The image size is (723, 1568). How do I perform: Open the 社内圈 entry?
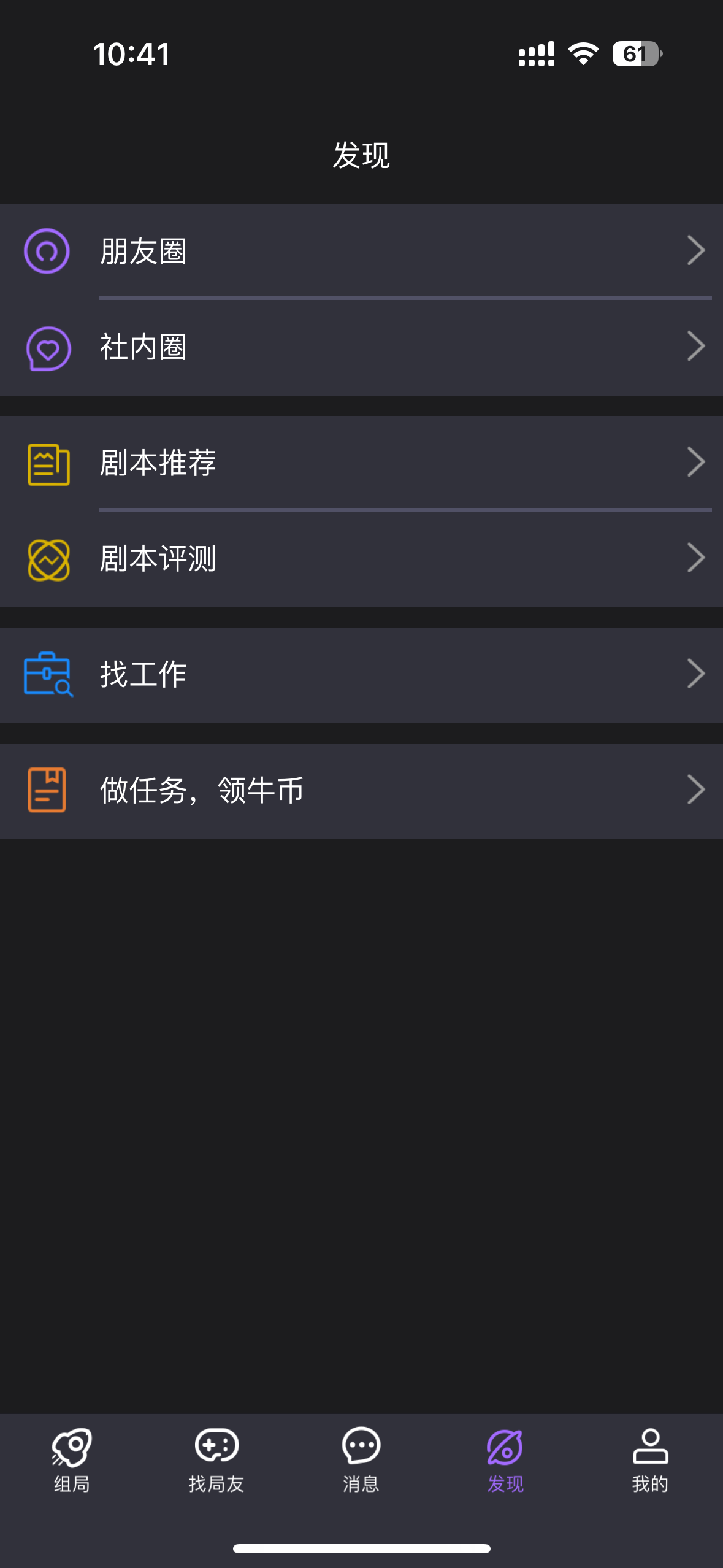[361, 347]
